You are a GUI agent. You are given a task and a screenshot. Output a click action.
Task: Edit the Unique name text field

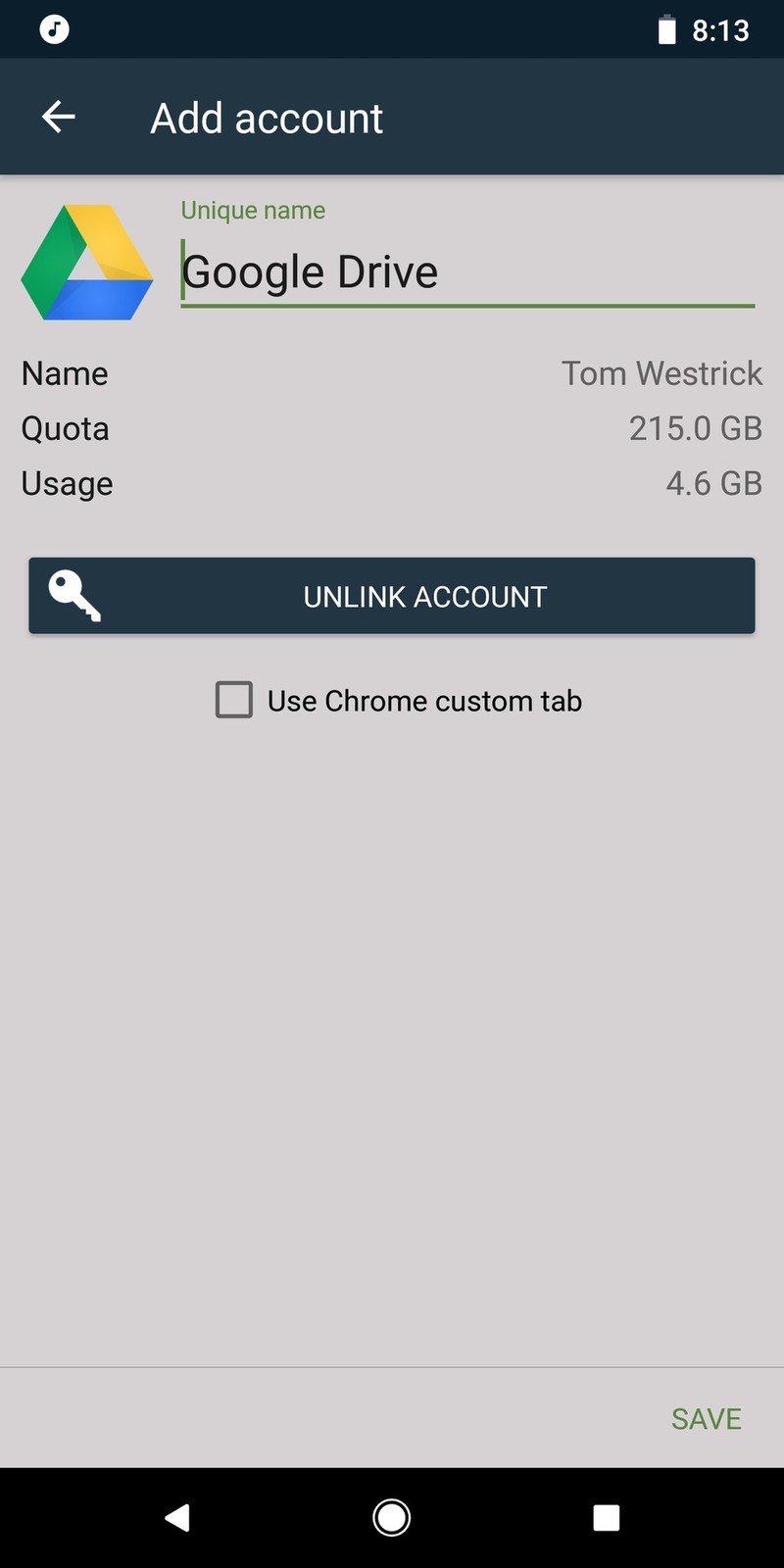(466, 272)
